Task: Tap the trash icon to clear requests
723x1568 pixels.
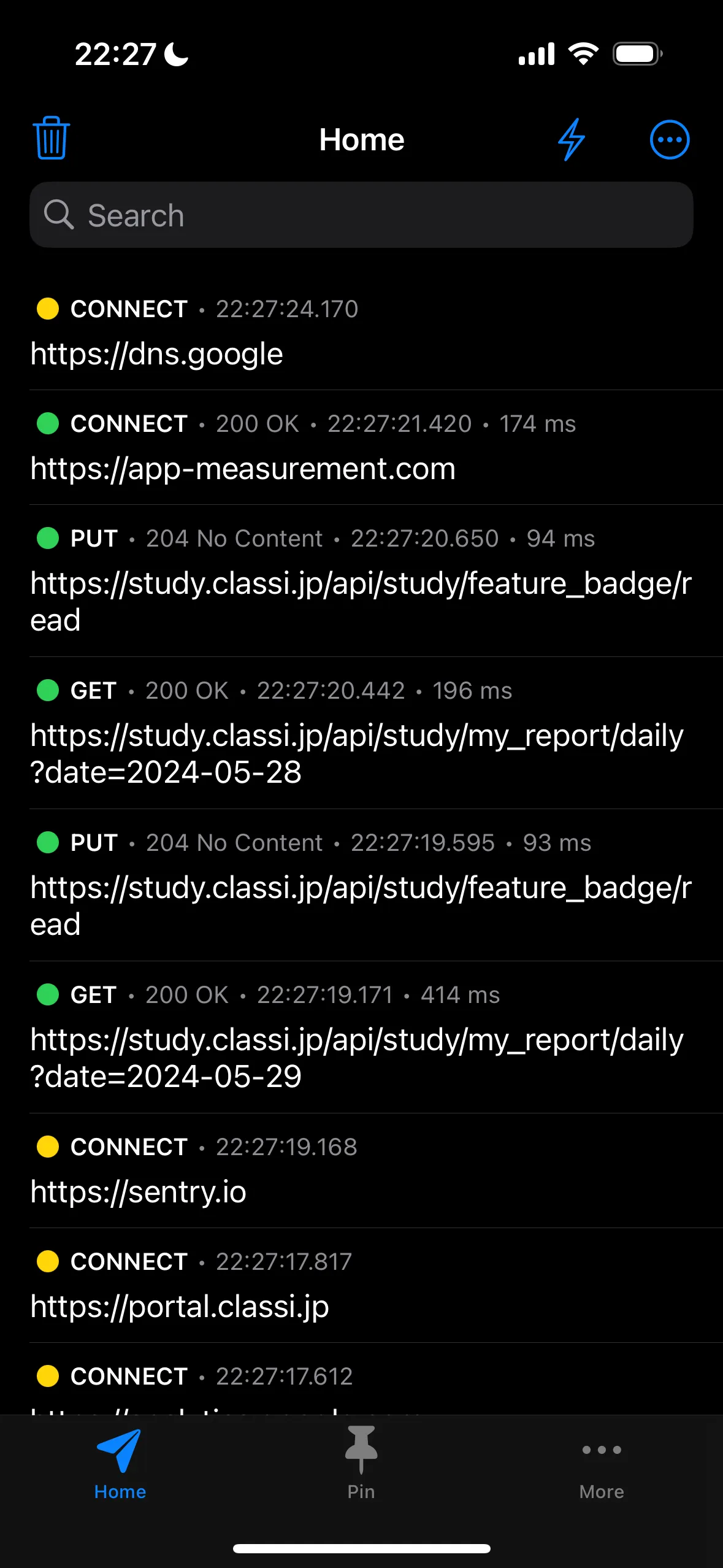Action: pos(52,139)
